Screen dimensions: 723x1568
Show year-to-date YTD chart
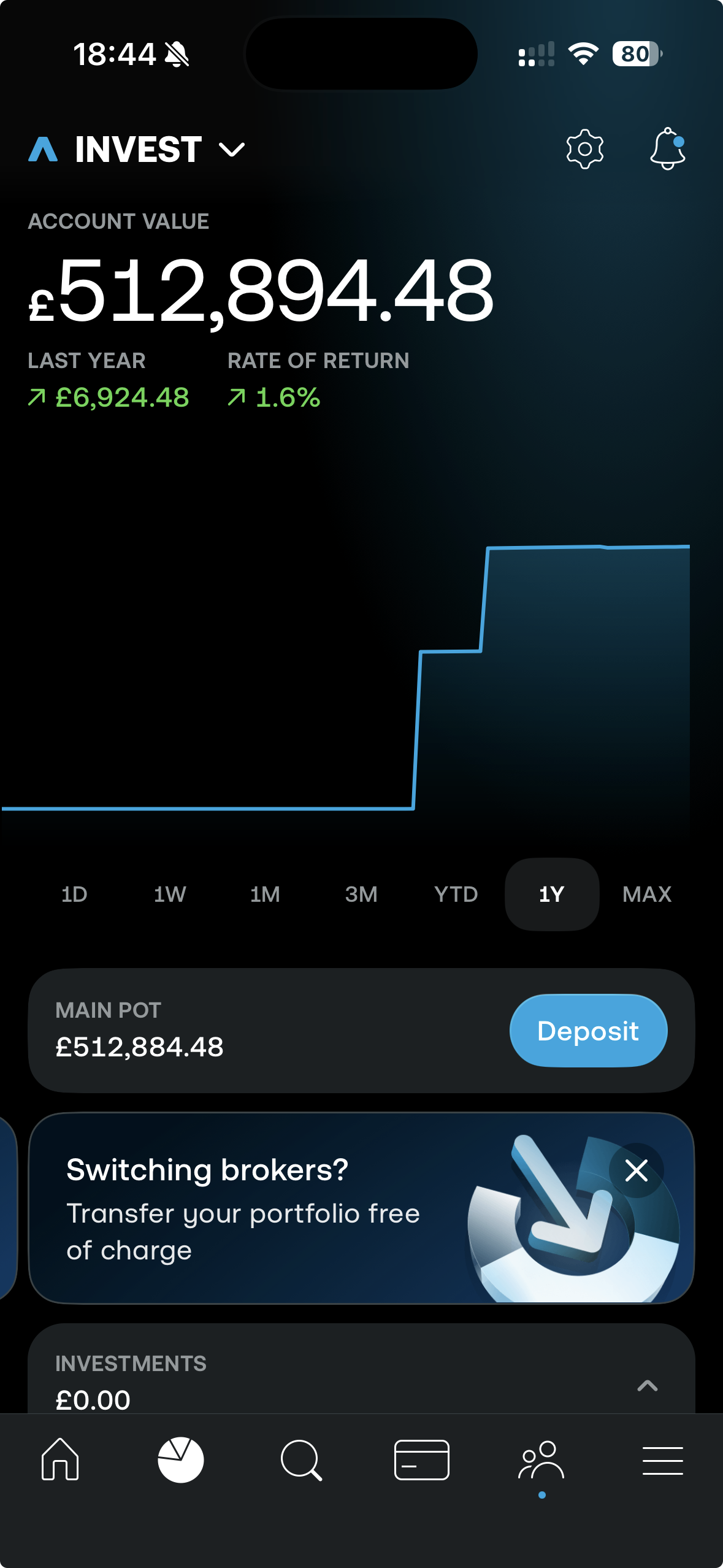coord(456,894)
